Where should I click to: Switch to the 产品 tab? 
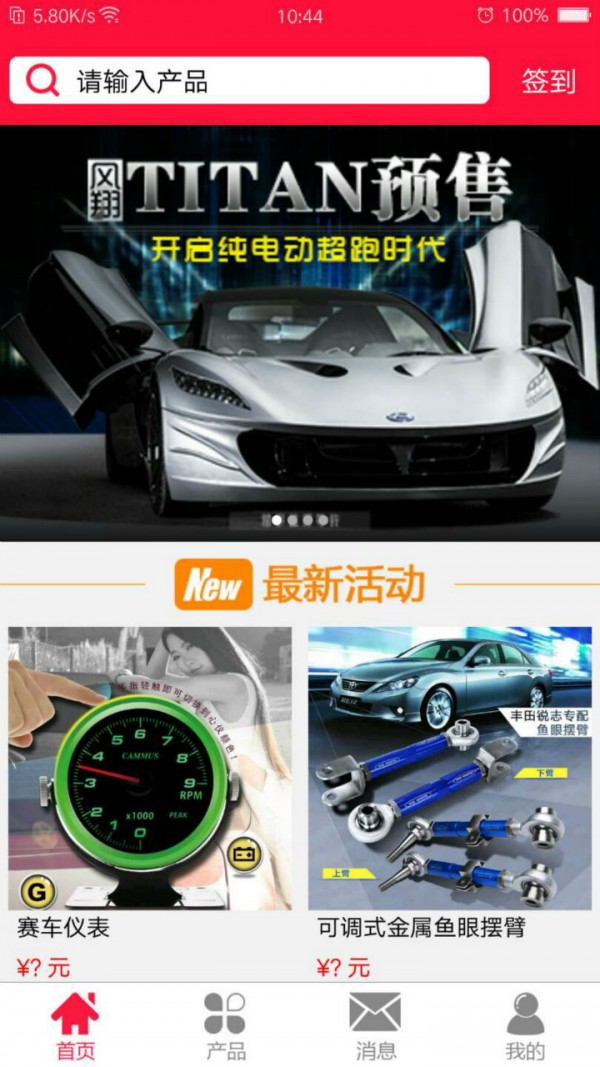(225, 1025)
